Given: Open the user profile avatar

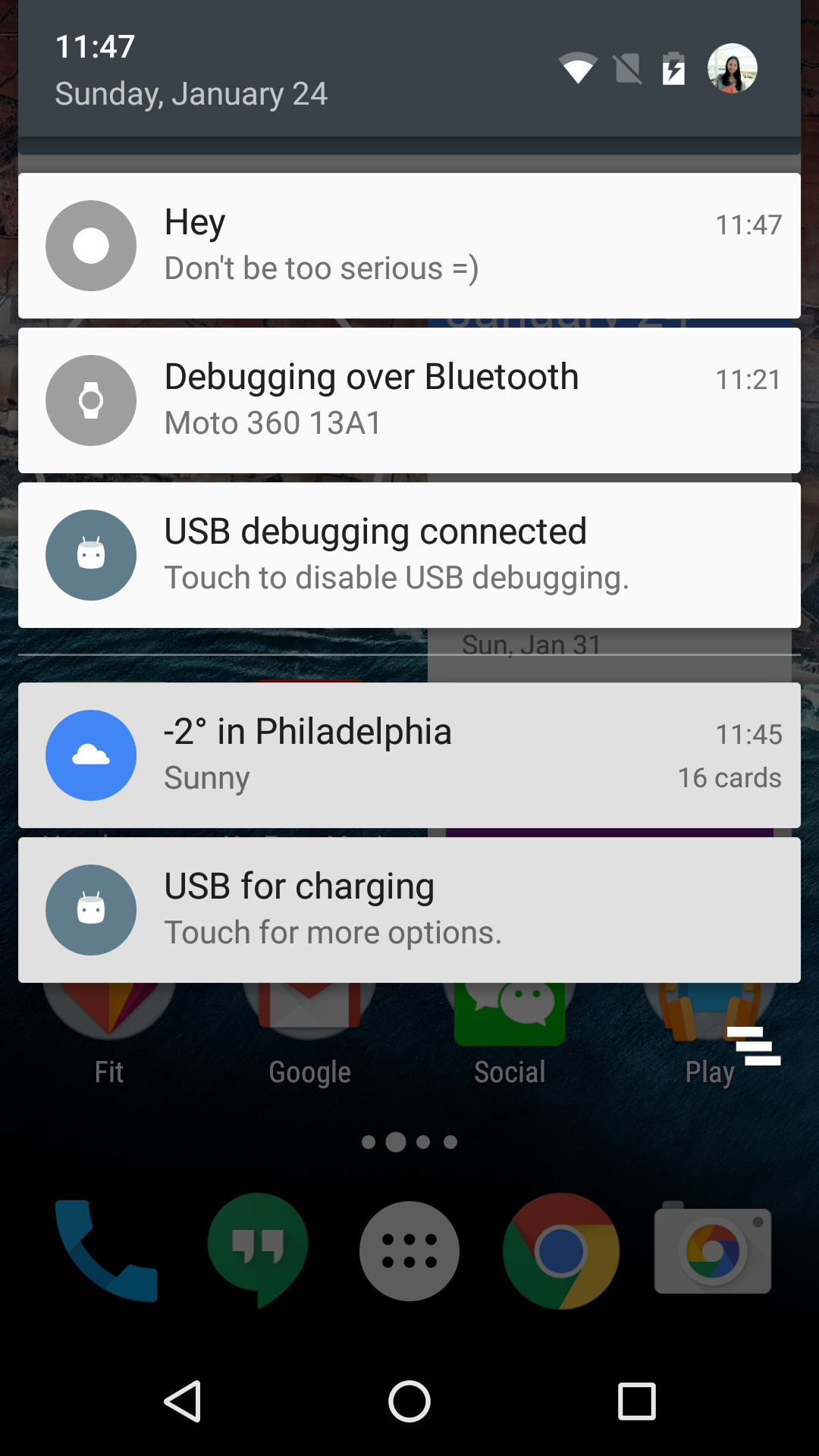Looking at the screenshot, I should (x=732, y=68).
